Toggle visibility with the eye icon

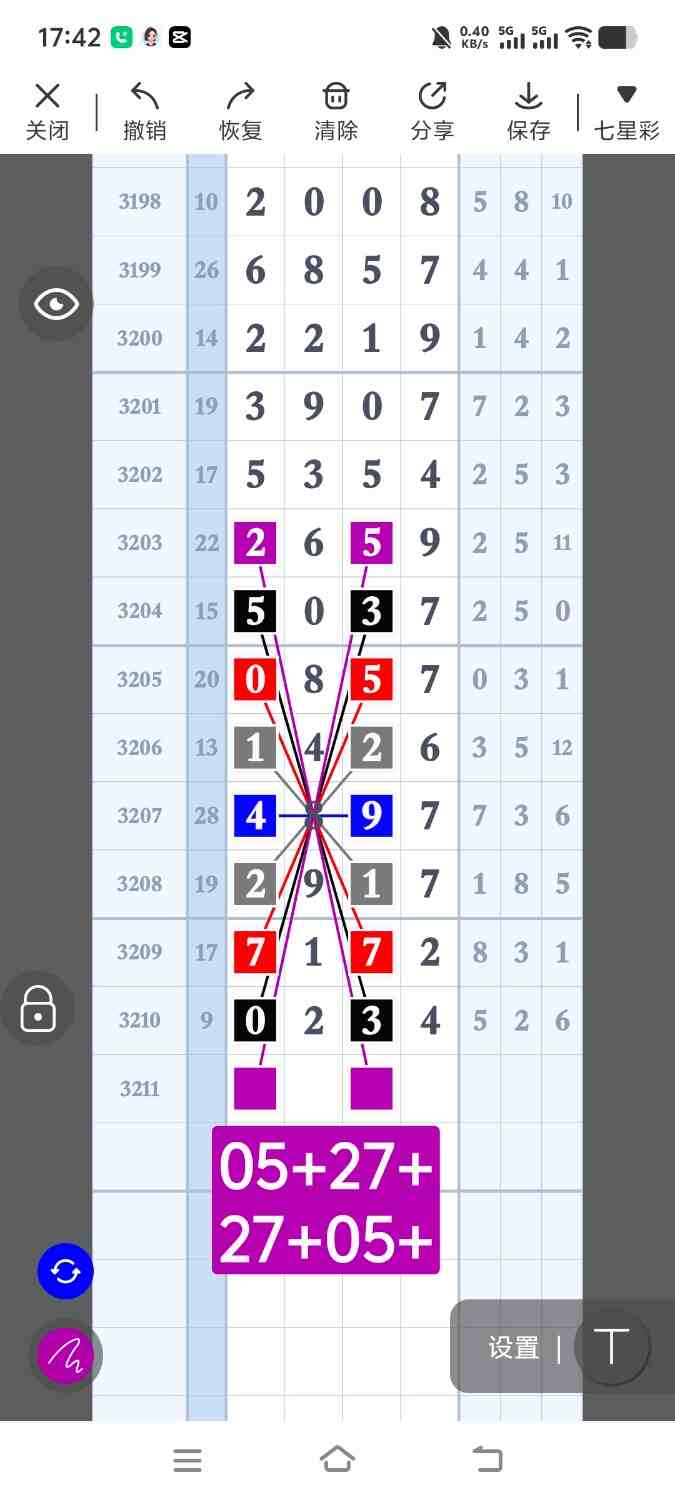56,304
